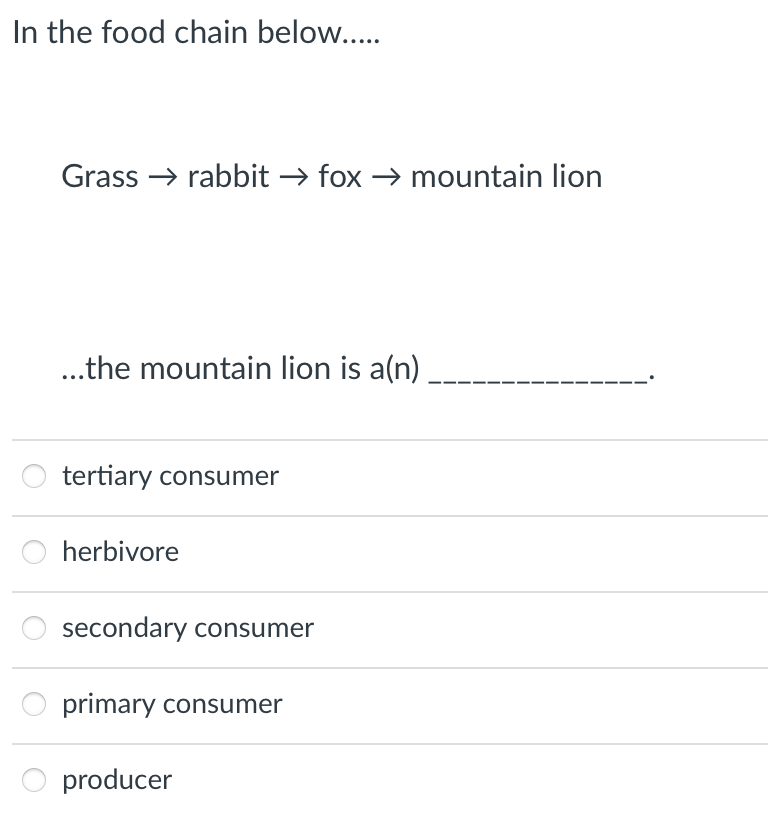This screenshot has width=768, height=820.
Task: Select the tertiary consumer radio button
Action: pos(34,476)
